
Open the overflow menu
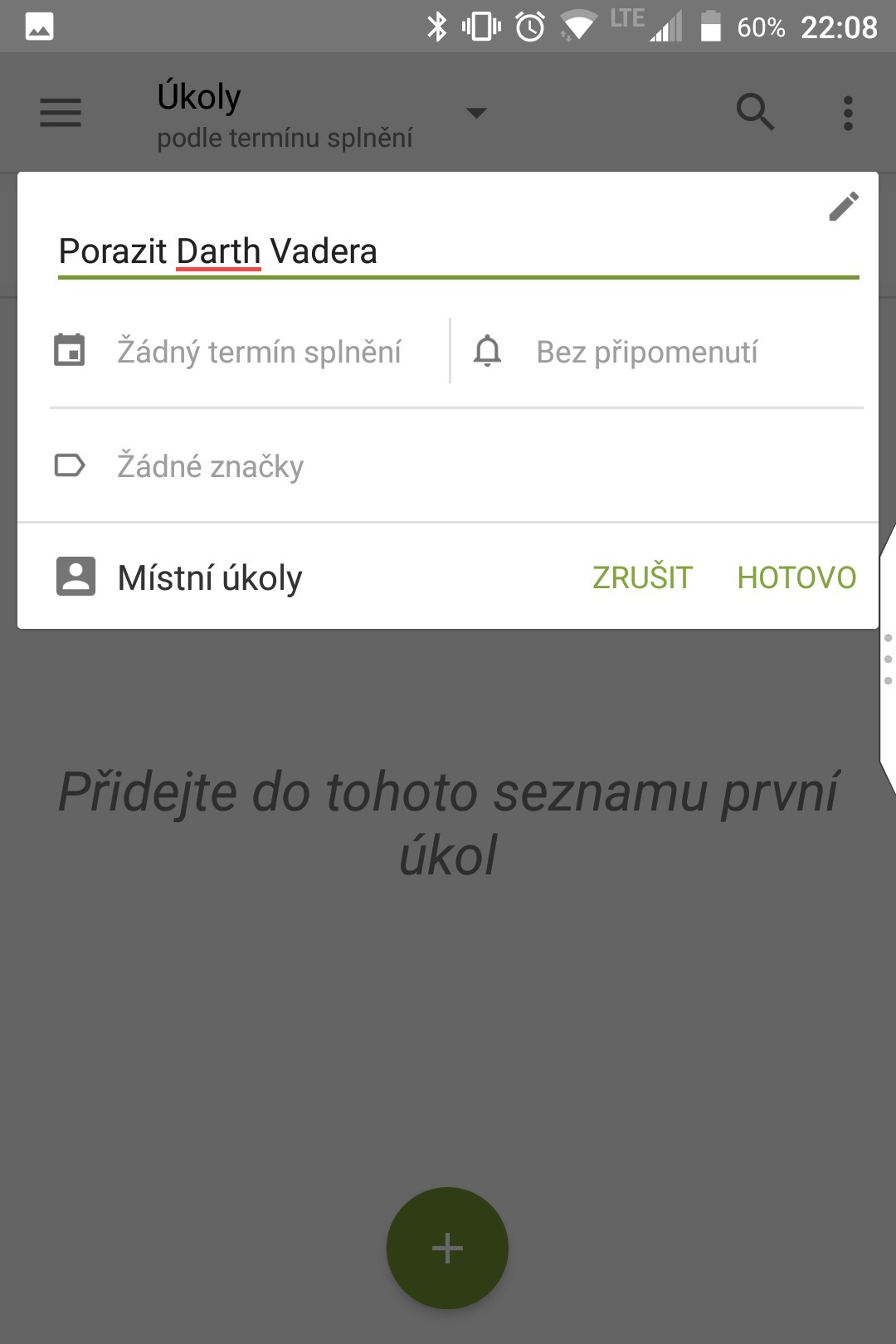[847, 113]
